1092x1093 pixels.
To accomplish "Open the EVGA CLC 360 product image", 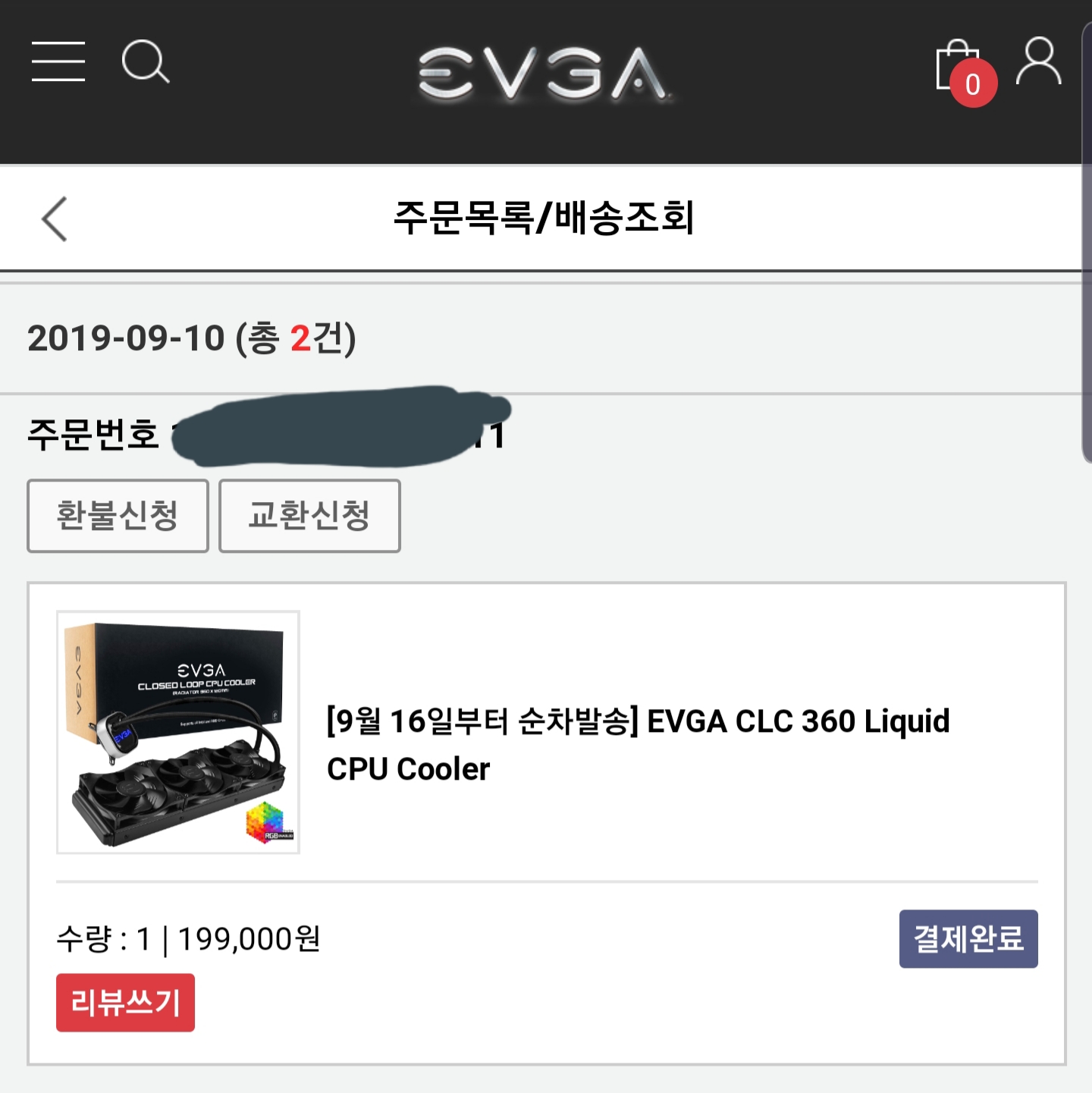I will [178, 732].
